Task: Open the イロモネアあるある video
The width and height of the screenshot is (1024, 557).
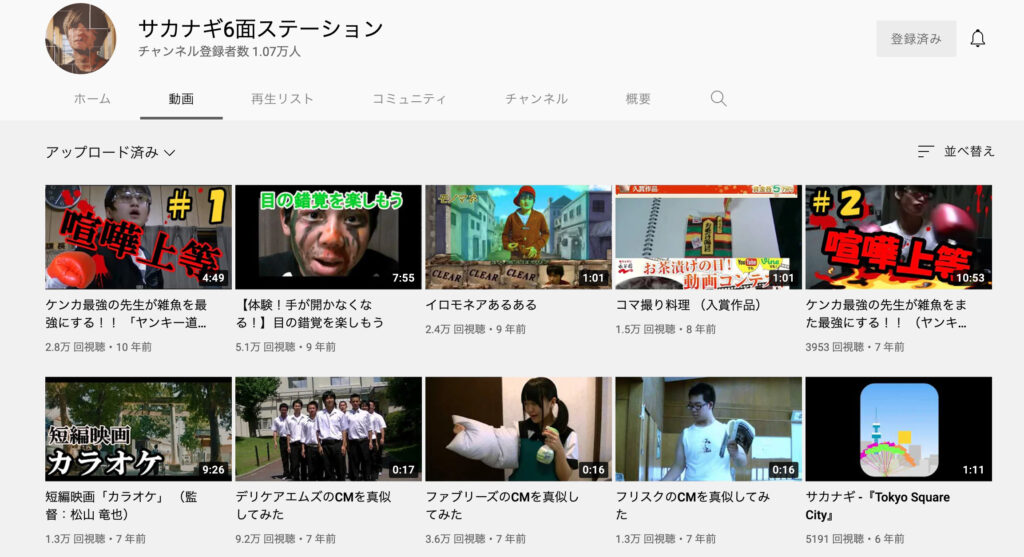Action: 518,237
